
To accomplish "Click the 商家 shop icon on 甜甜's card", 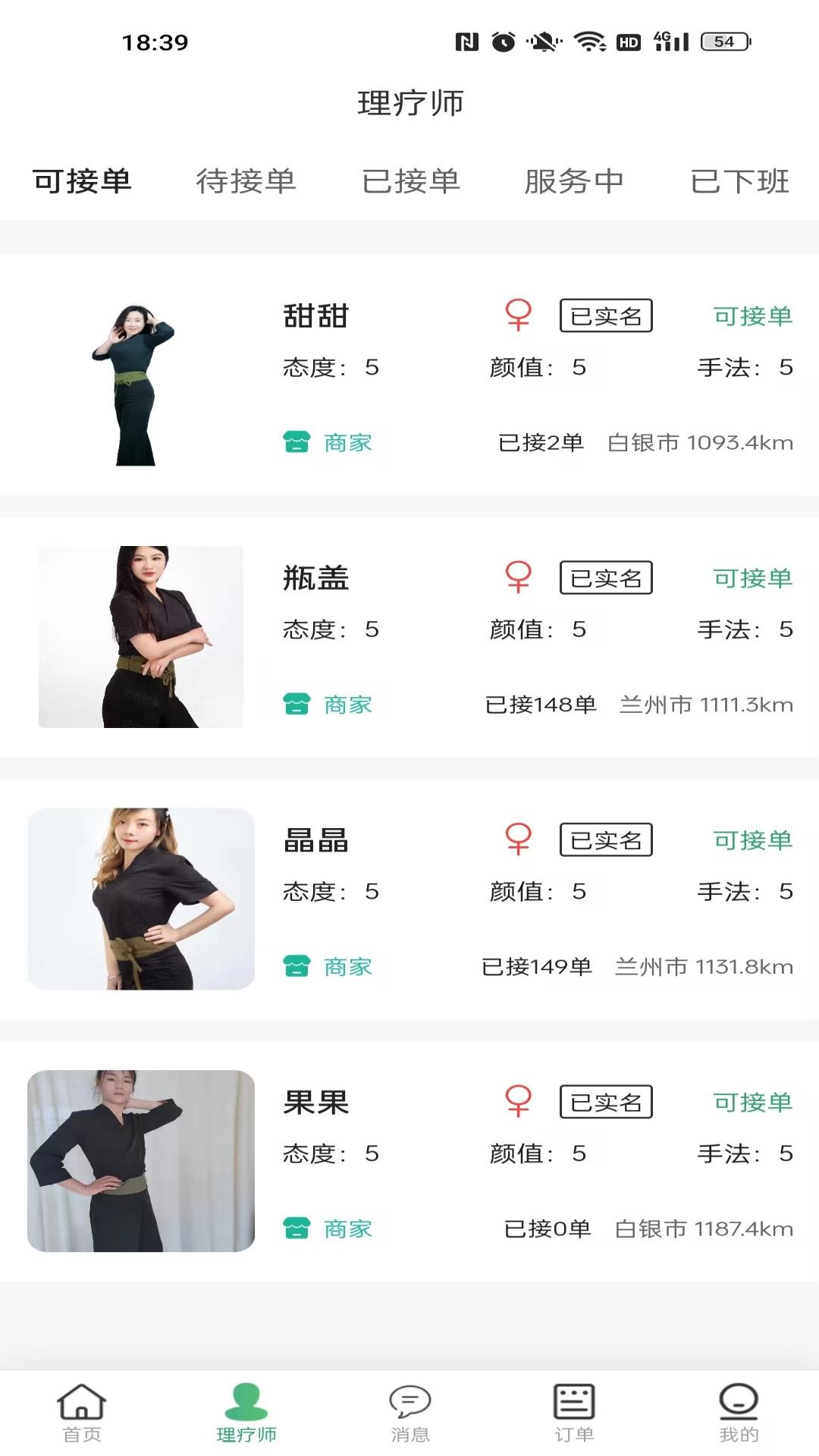I will click(297, 441).
